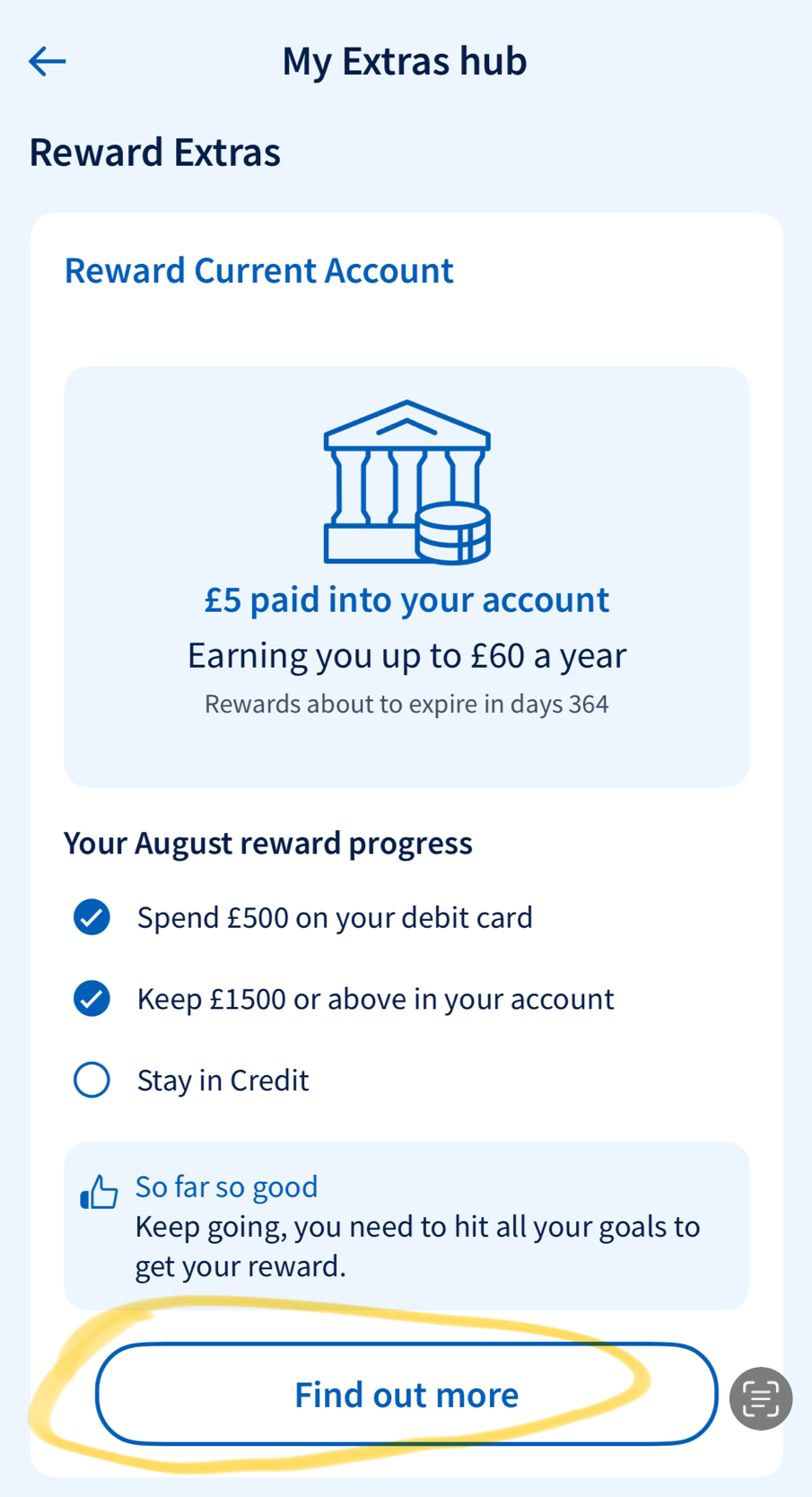This screenshot has height=1497, width=812.
Task: Go back from My Extras hub
Action: (48, 61)
